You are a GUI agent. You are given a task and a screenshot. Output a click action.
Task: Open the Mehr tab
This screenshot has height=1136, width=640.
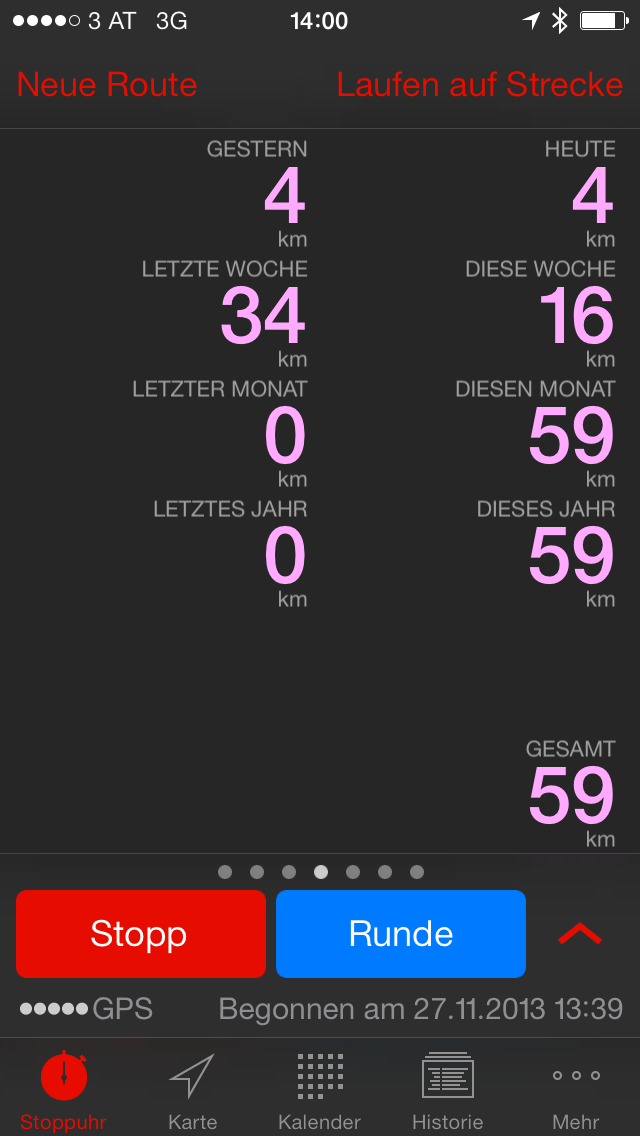click(x=576, y=1088)
